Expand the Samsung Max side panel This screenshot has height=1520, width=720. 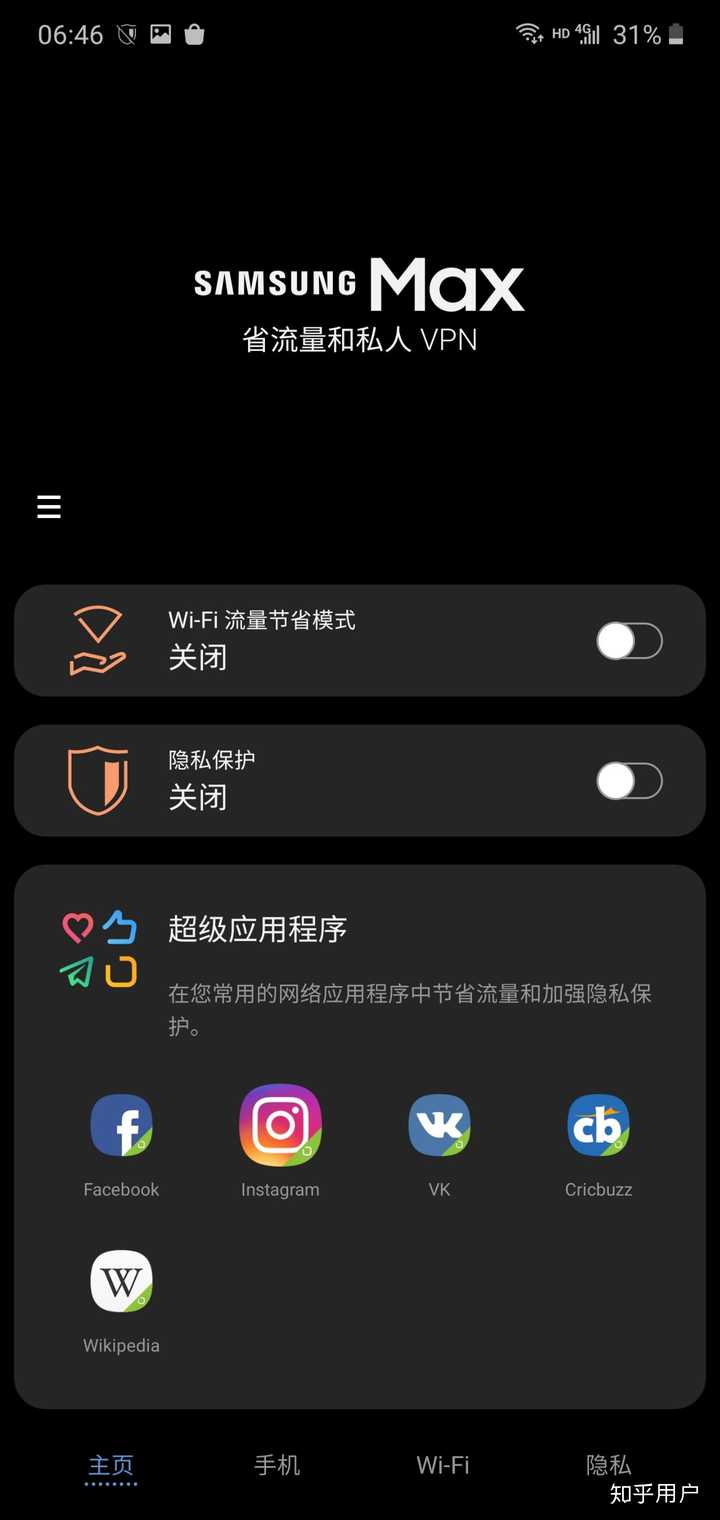pyautogui.click(x=48, y=507)
